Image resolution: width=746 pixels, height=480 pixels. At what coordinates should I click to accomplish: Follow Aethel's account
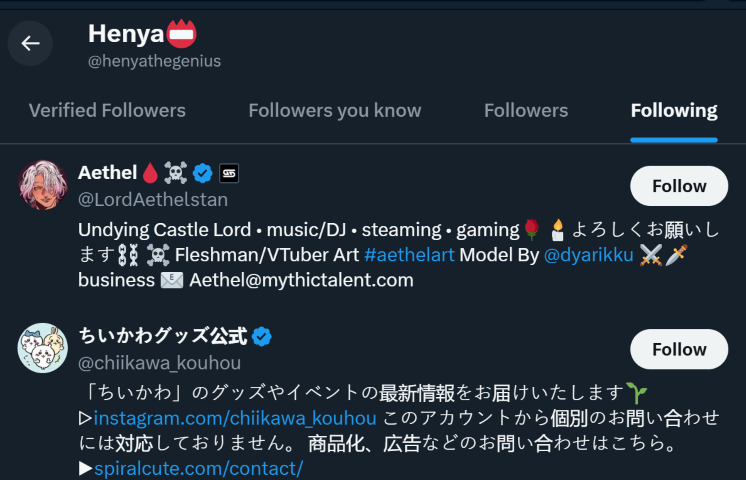tap(679, 186)
